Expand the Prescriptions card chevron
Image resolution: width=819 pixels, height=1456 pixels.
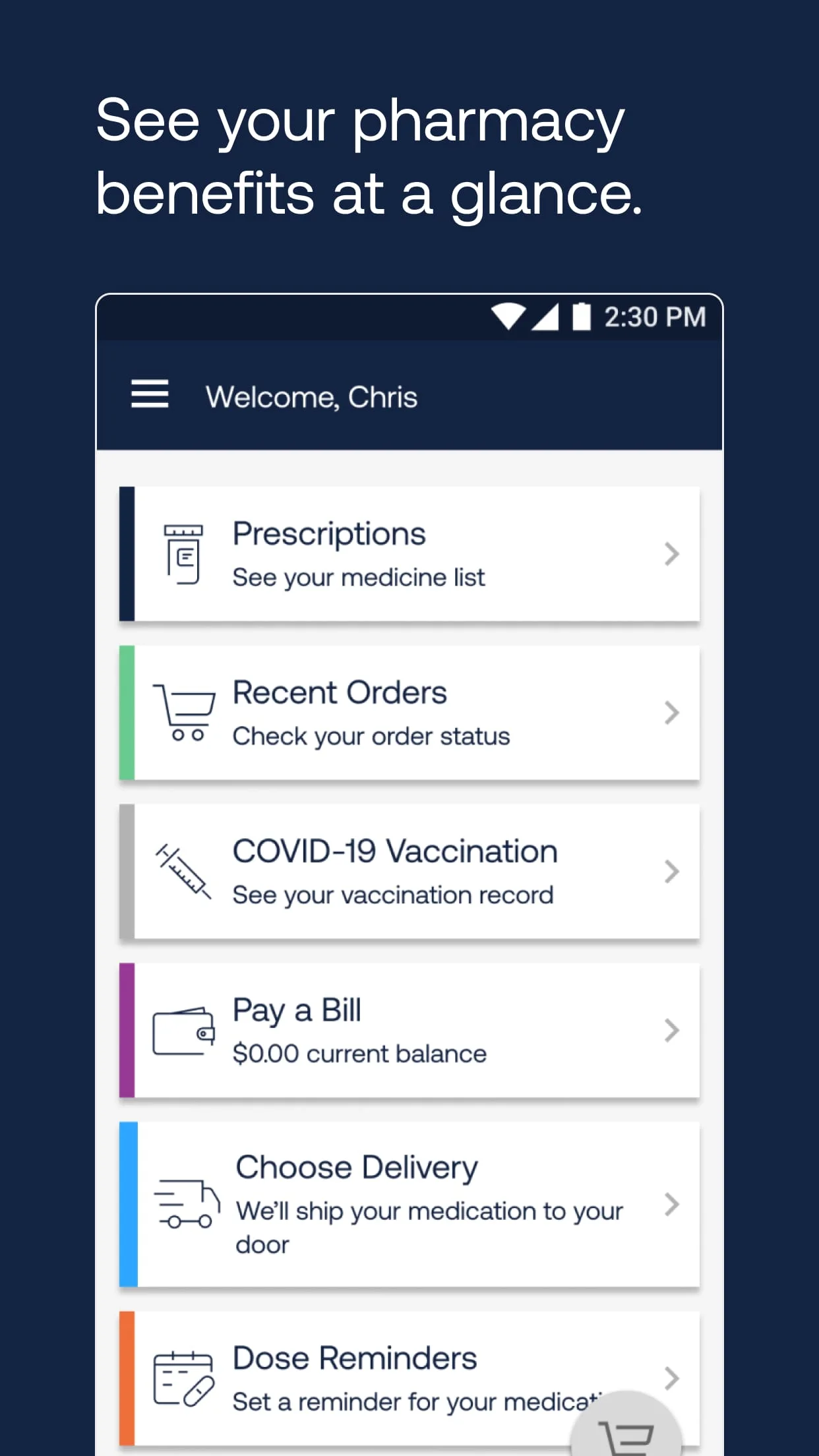672,554
